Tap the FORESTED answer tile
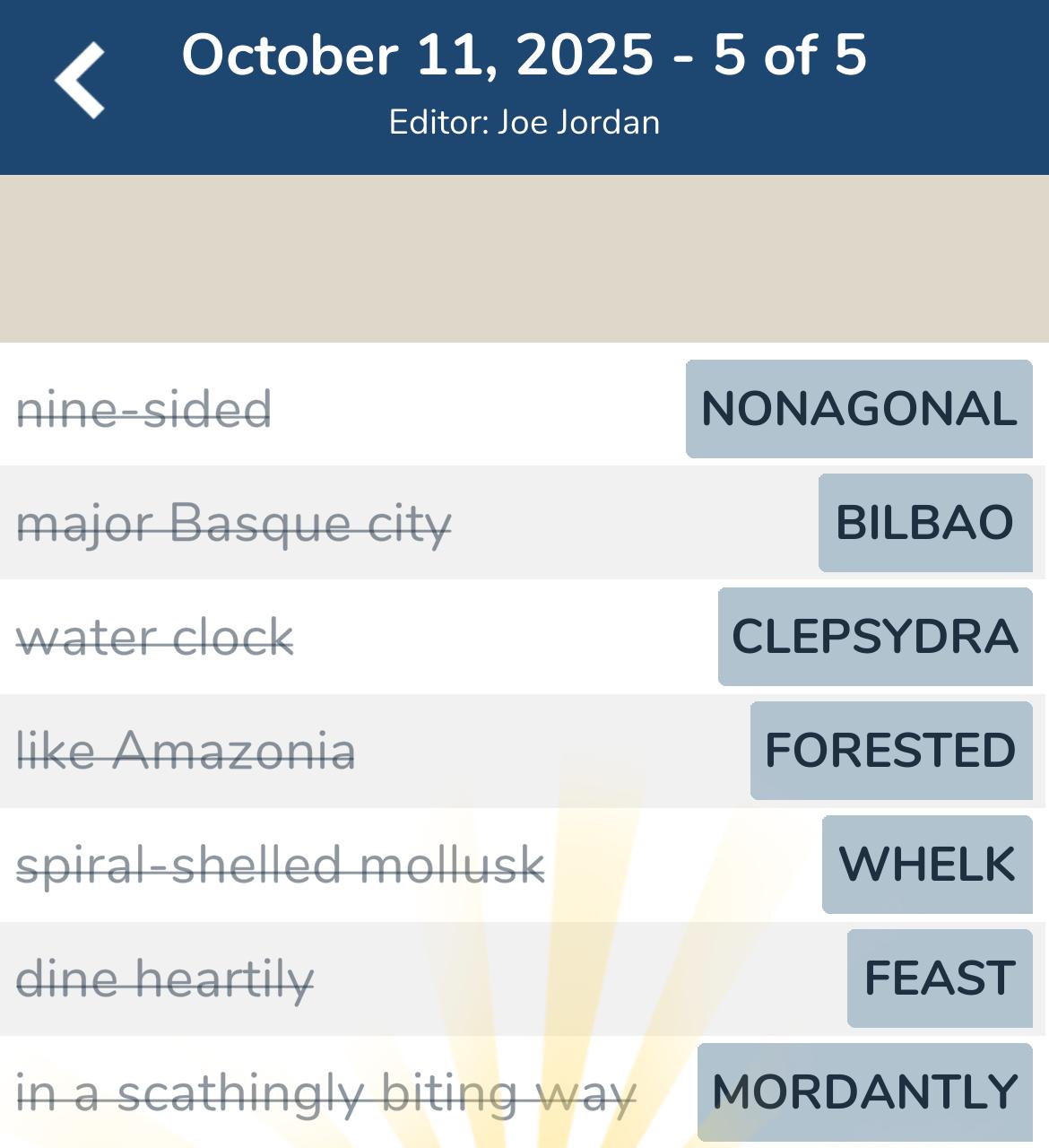 (x=891, y=751)
